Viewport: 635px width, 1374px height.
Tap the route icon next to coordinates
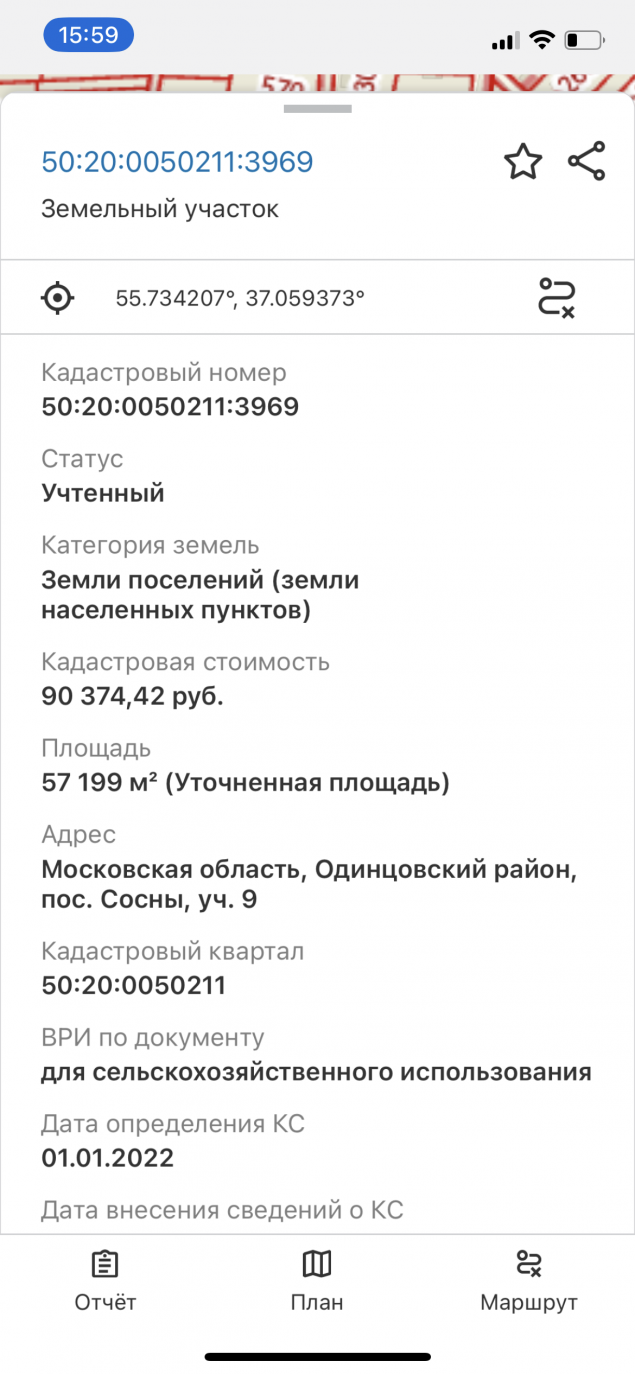556,297
